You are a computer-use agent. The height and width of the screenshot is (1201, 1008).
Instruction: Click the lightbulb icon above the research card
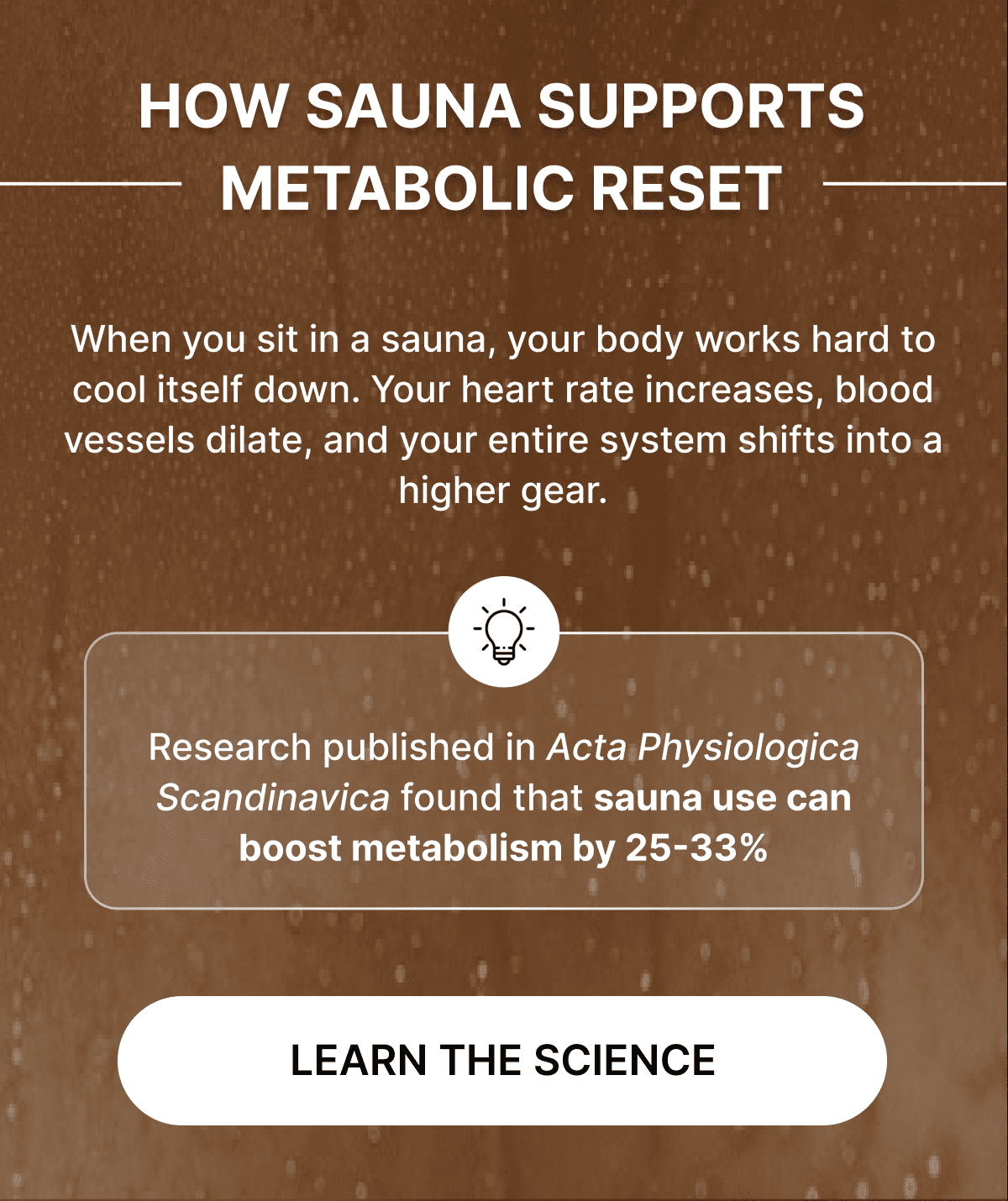pyautogui.click(x=504, y=630)
